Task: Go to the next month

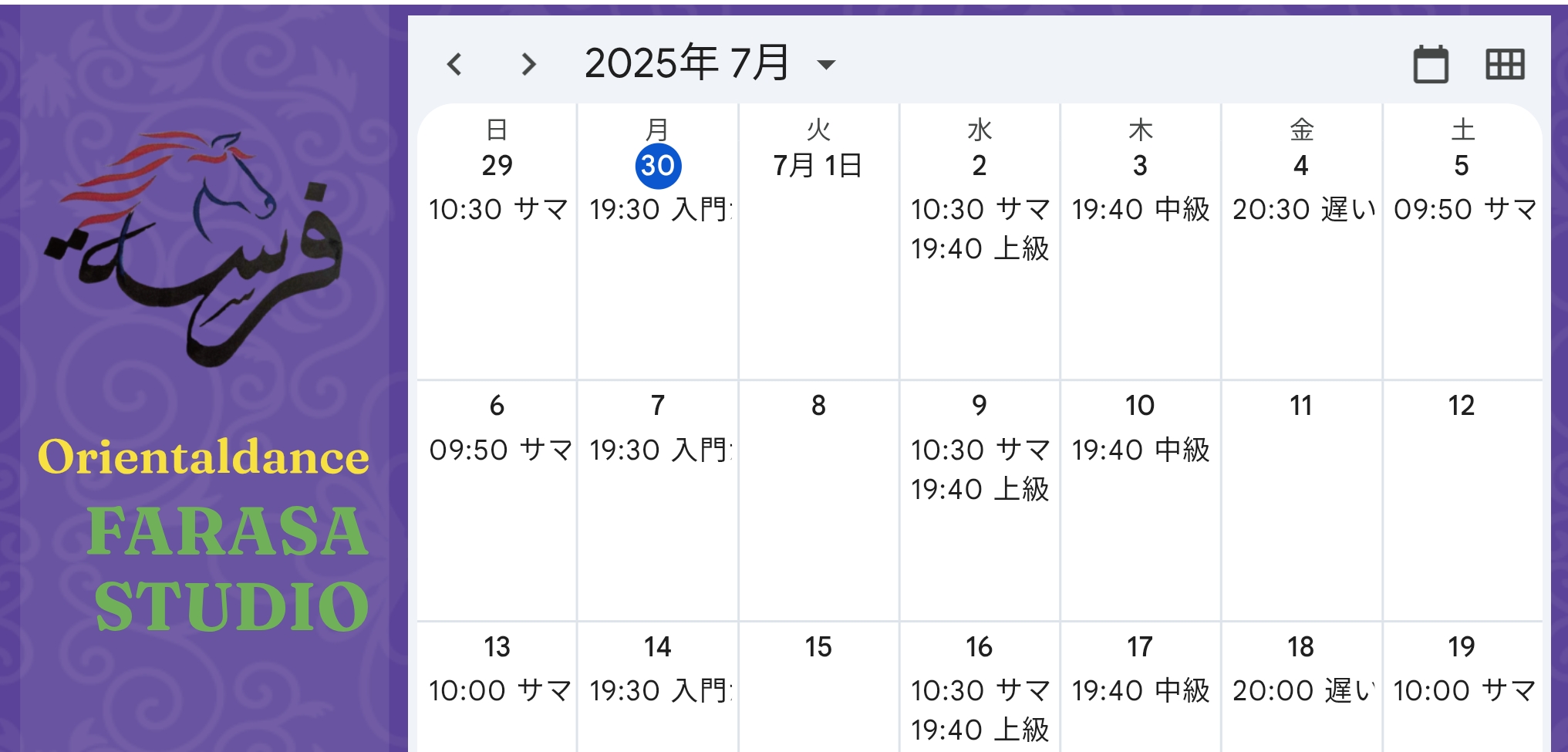Action: pyautogui.click(x=528, y=64)
